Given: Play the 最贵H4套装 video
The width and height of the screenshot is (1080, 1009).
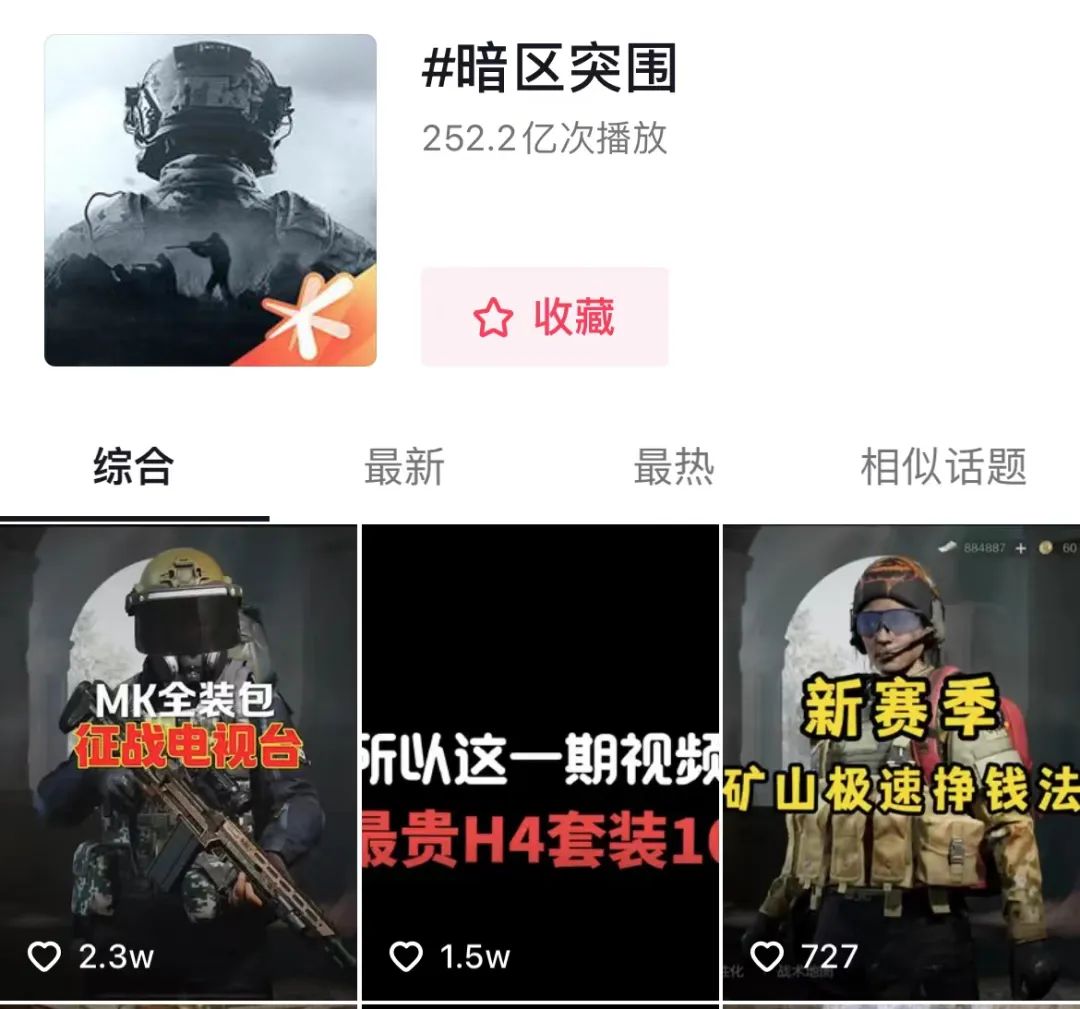Looking at the screenshot, I should 540,760.
